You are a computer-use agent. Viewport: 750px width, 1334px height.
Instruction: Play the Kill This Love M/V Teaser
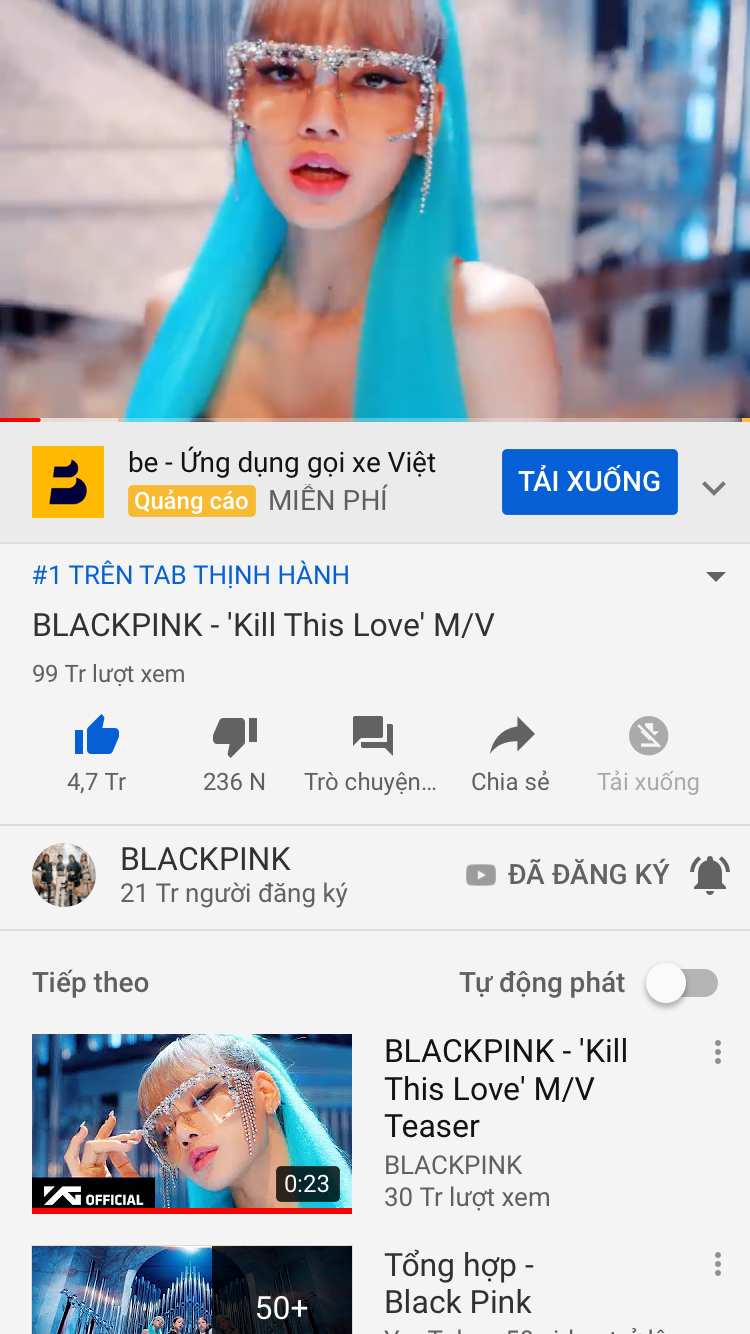click(192, 1123)
